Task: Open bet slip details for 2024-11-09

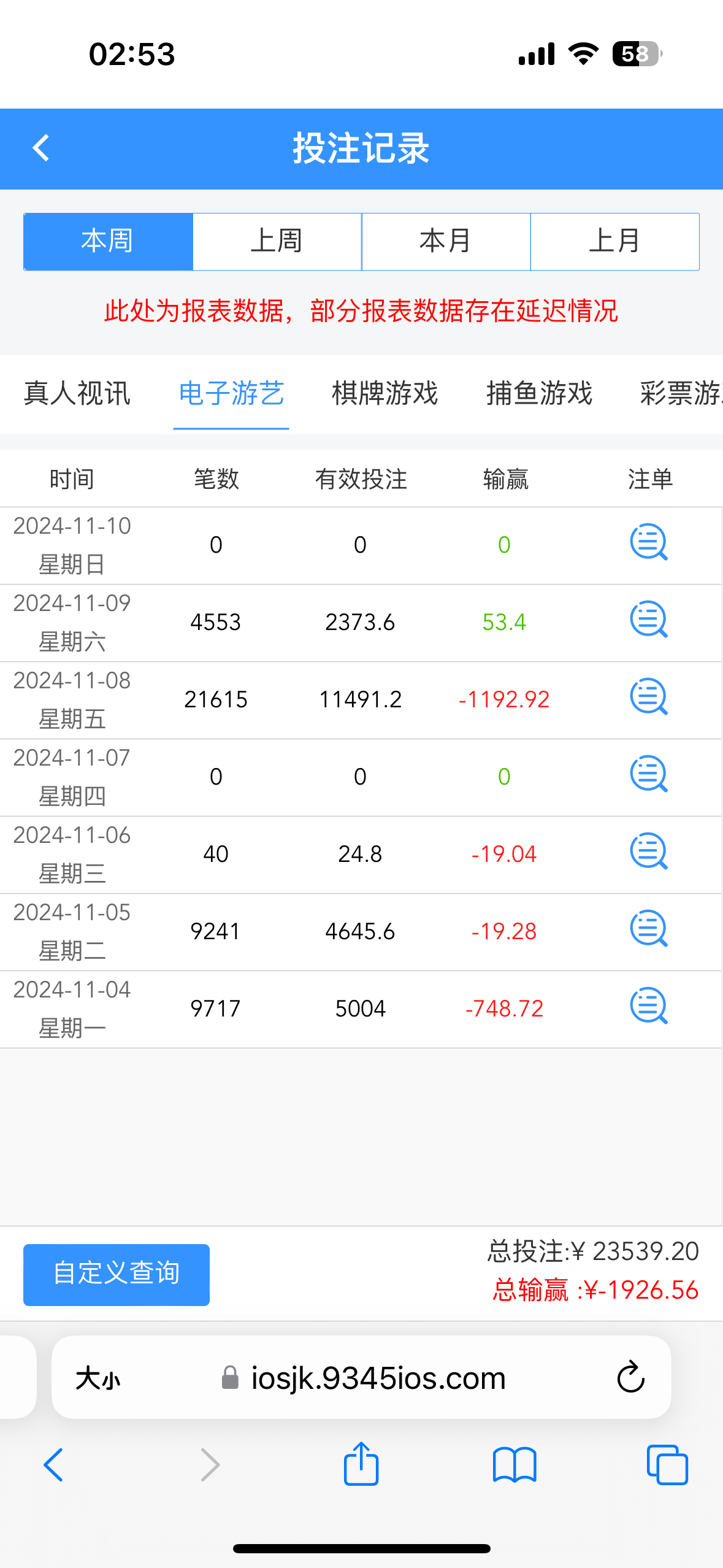Action: [x=648, y=620]
